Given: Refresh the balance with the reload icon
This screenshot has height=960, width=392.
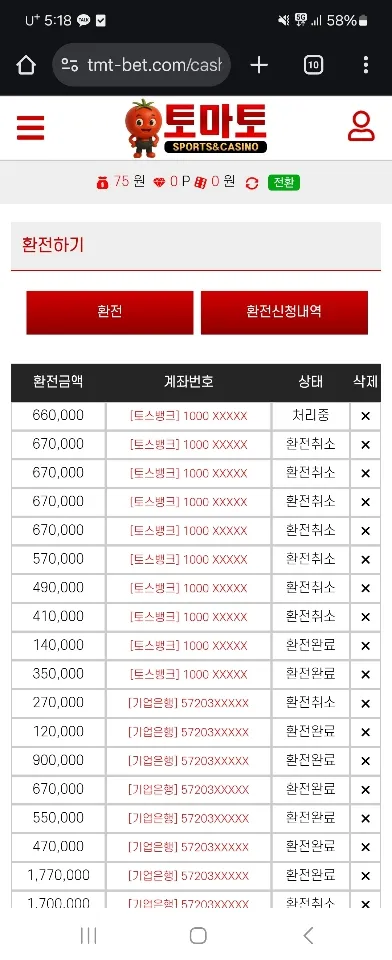Looking at the screenshot, I should click(x=252, y=183).
